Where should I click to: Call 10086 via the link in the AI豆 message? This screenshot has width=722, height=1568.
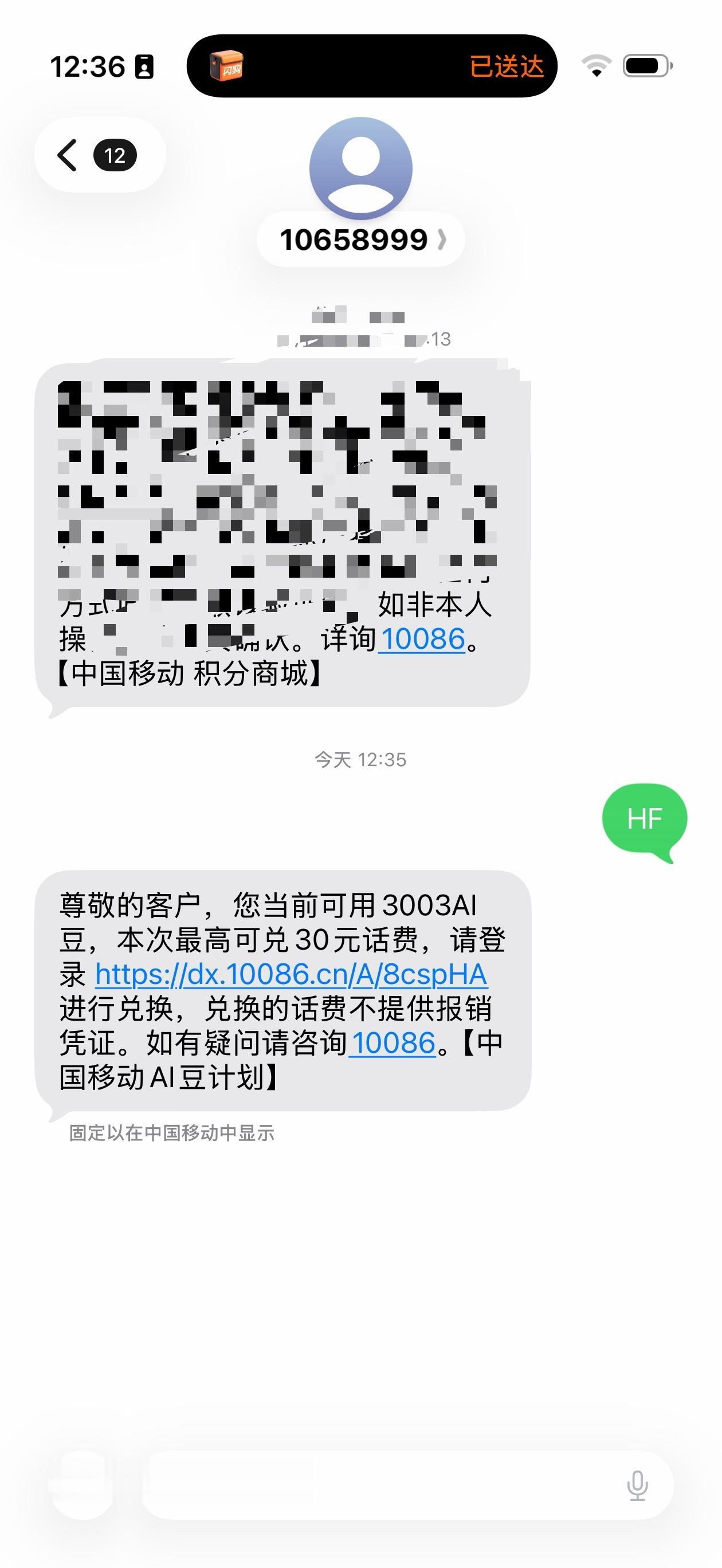point(392,1042)
